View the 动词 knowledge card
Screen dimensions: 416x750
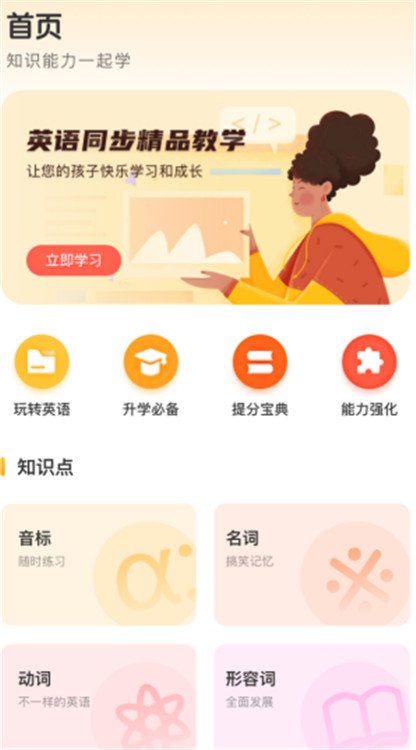point(99,697)
